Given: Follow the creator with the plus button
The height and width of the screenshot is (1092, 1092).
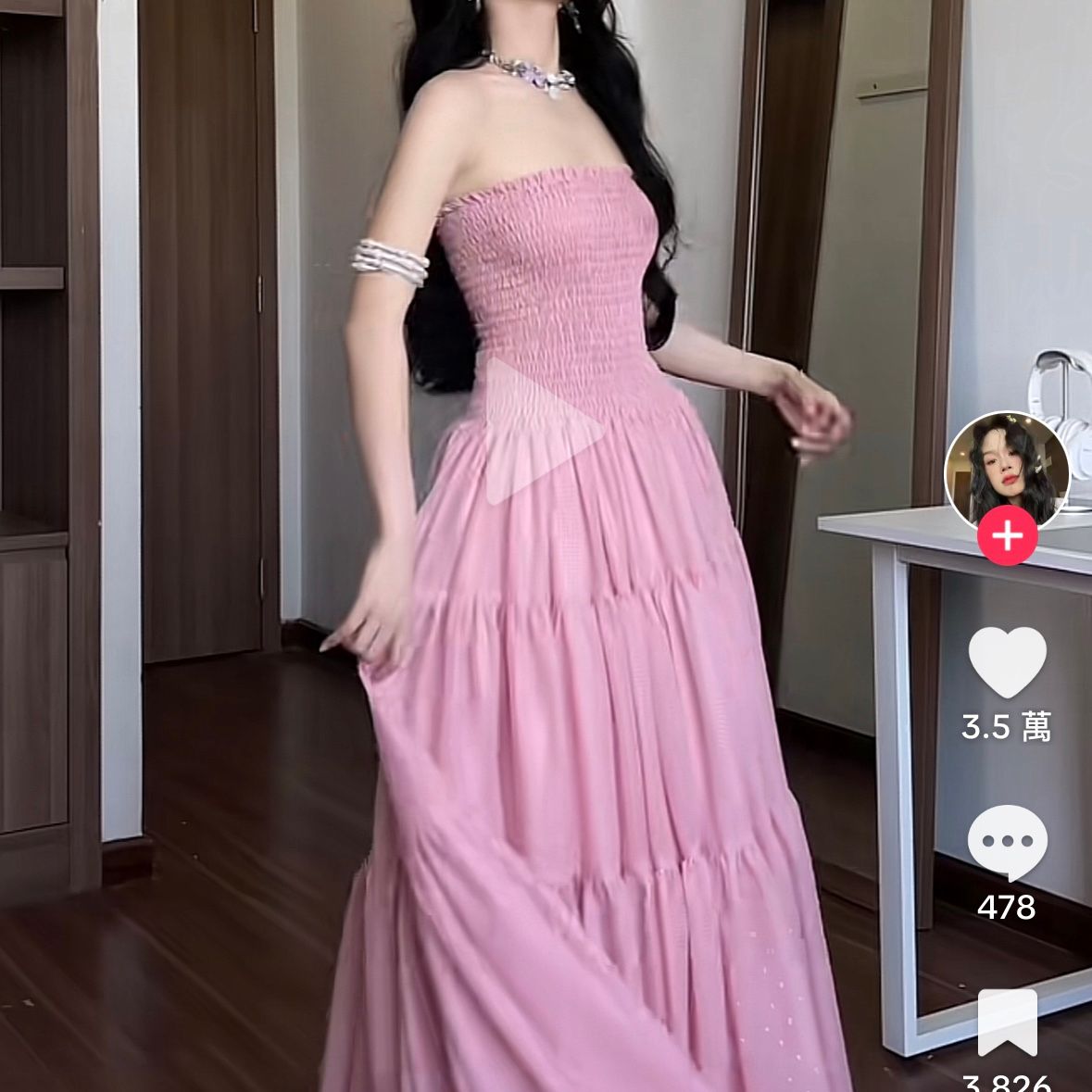Looking at the screenshot, I should click(x=1007, y=537).
